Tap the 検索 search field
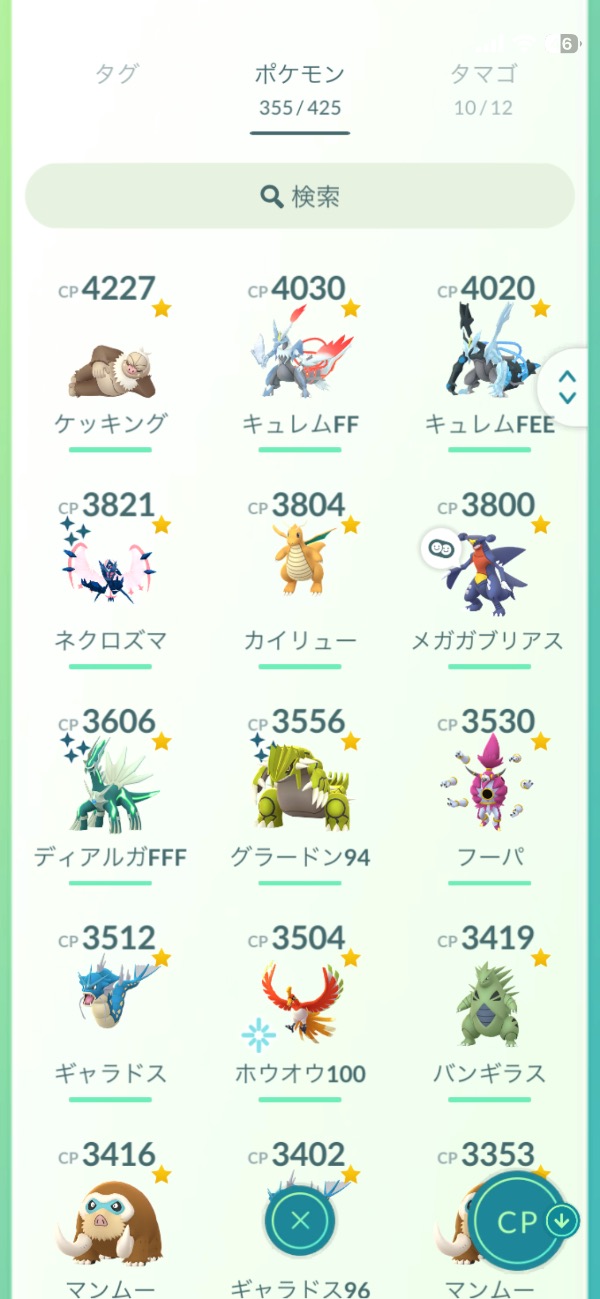This screenshot has height=1299, width=600. pos(300,196)
